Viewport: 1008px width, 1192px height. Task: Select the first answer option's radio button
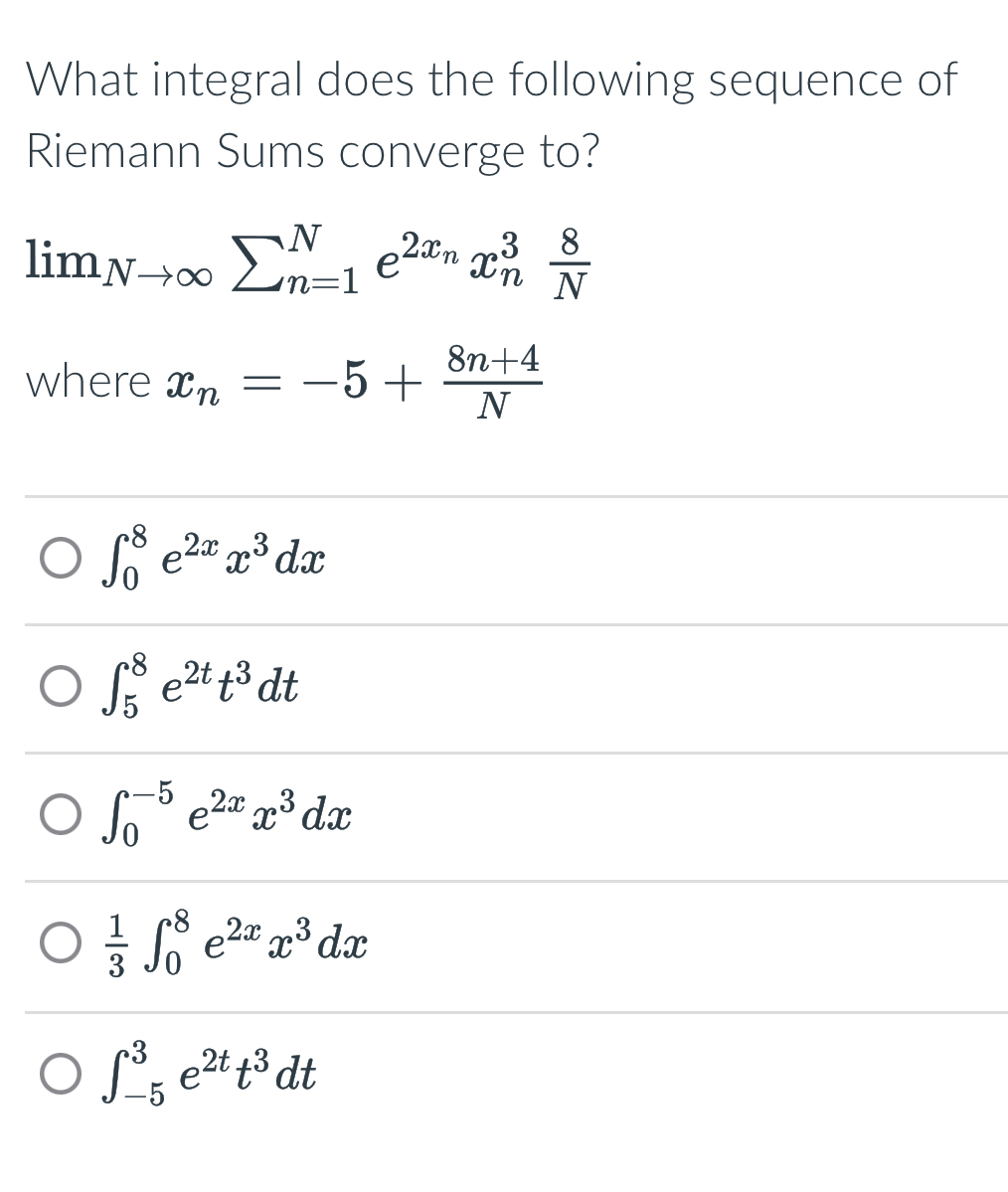(60, 560)
